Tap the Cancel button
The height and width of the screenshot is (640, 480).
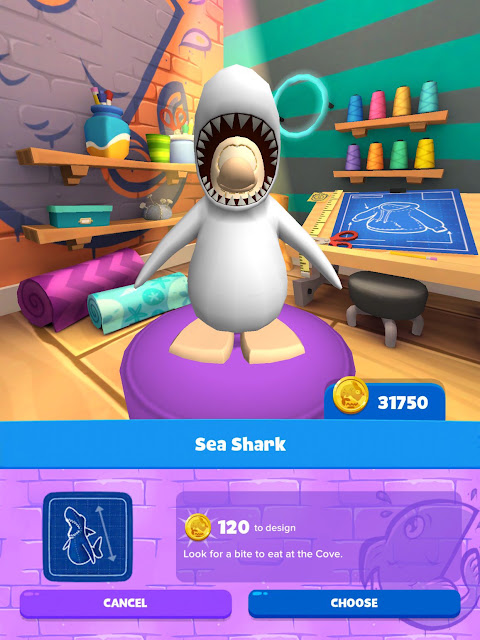pos(126,603)
